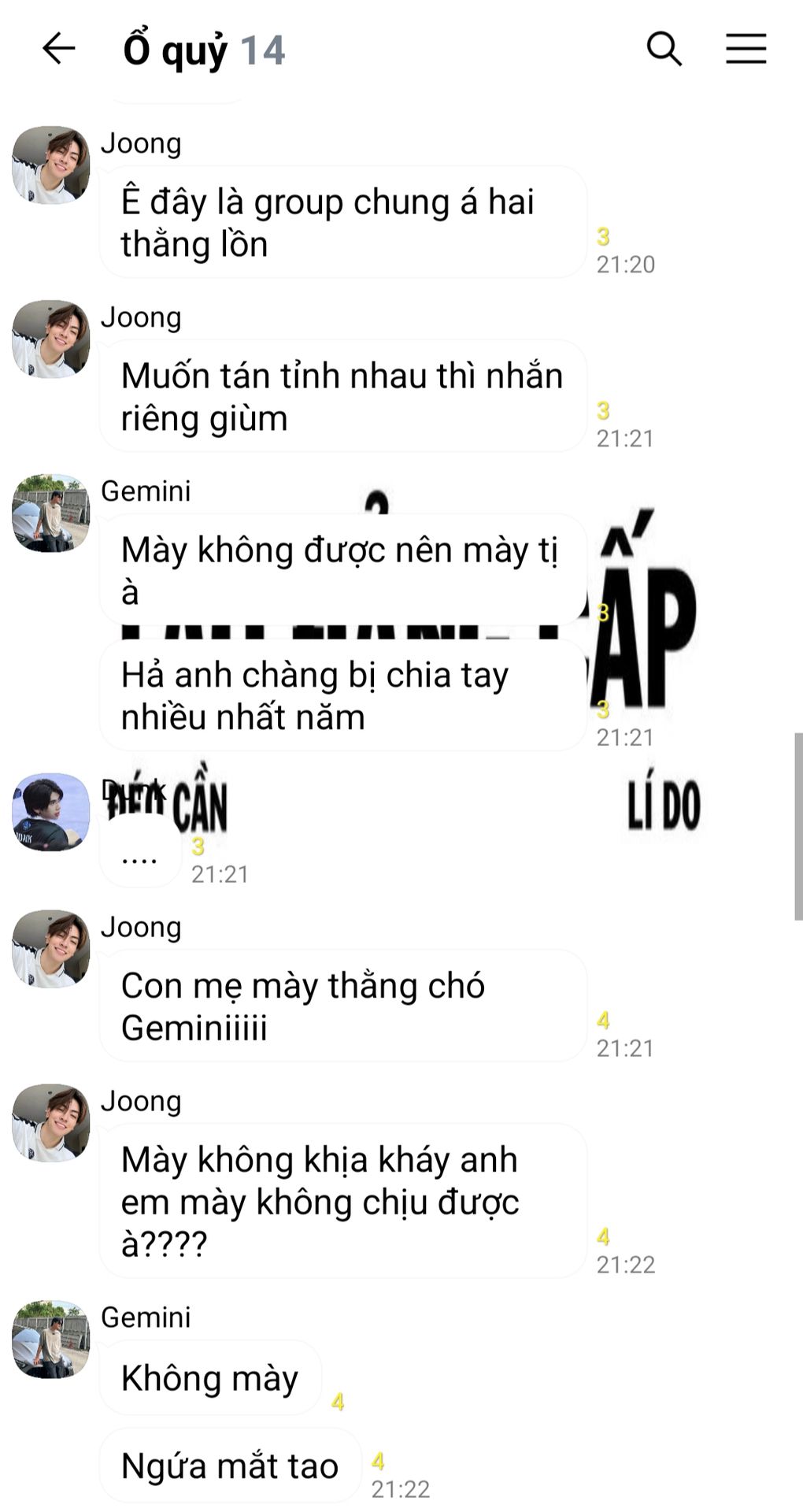
Task: Open Joong's avatar beside "Con mẹ mày" message
Action: [x=51, y=949]
